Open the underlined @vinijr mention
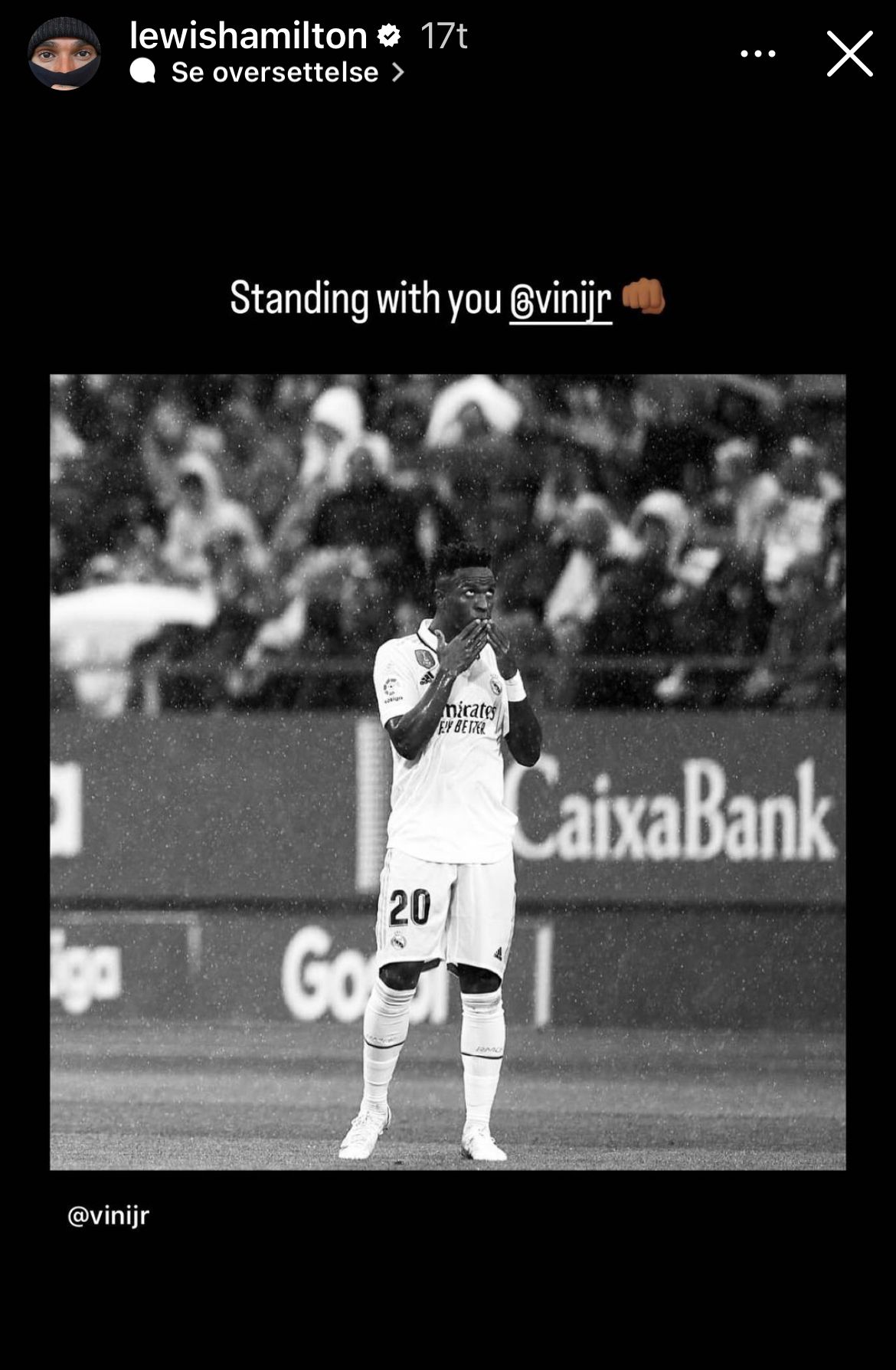Image resolution: width=896 pixels, height=1370 pixels. pos(561,300)
